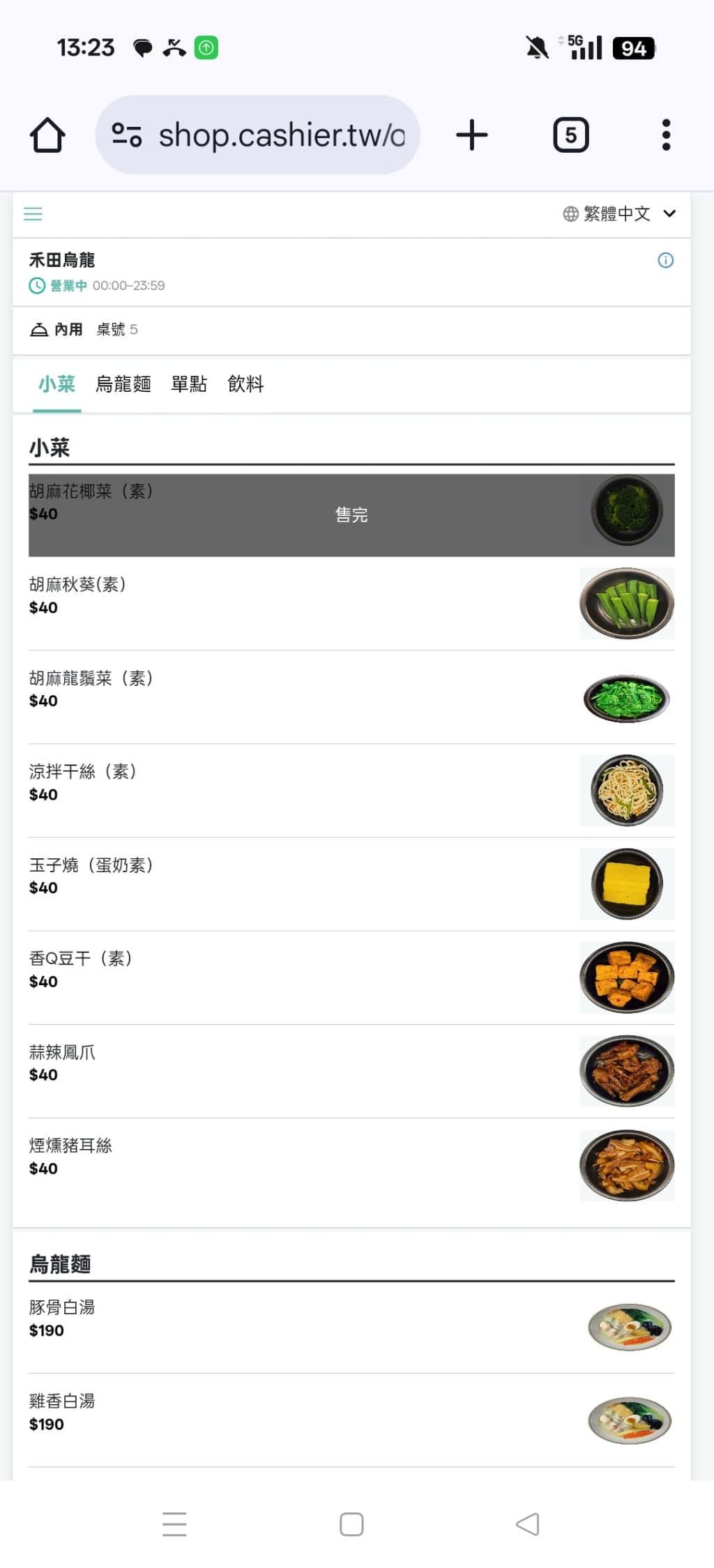
Task: Switch to the 單點 tab
Action: (x=189, y=384)
